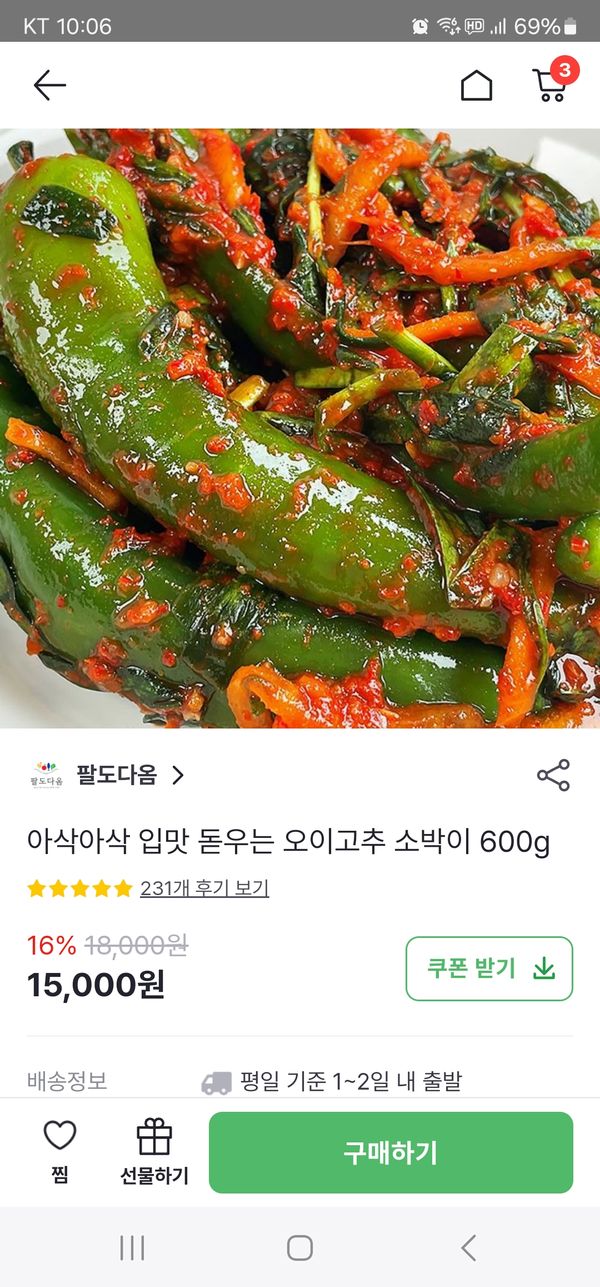The height and width of the screenshot is (1287, 600).
Task: Send as gift with 선물하기
Action: tap(154, 1151)
